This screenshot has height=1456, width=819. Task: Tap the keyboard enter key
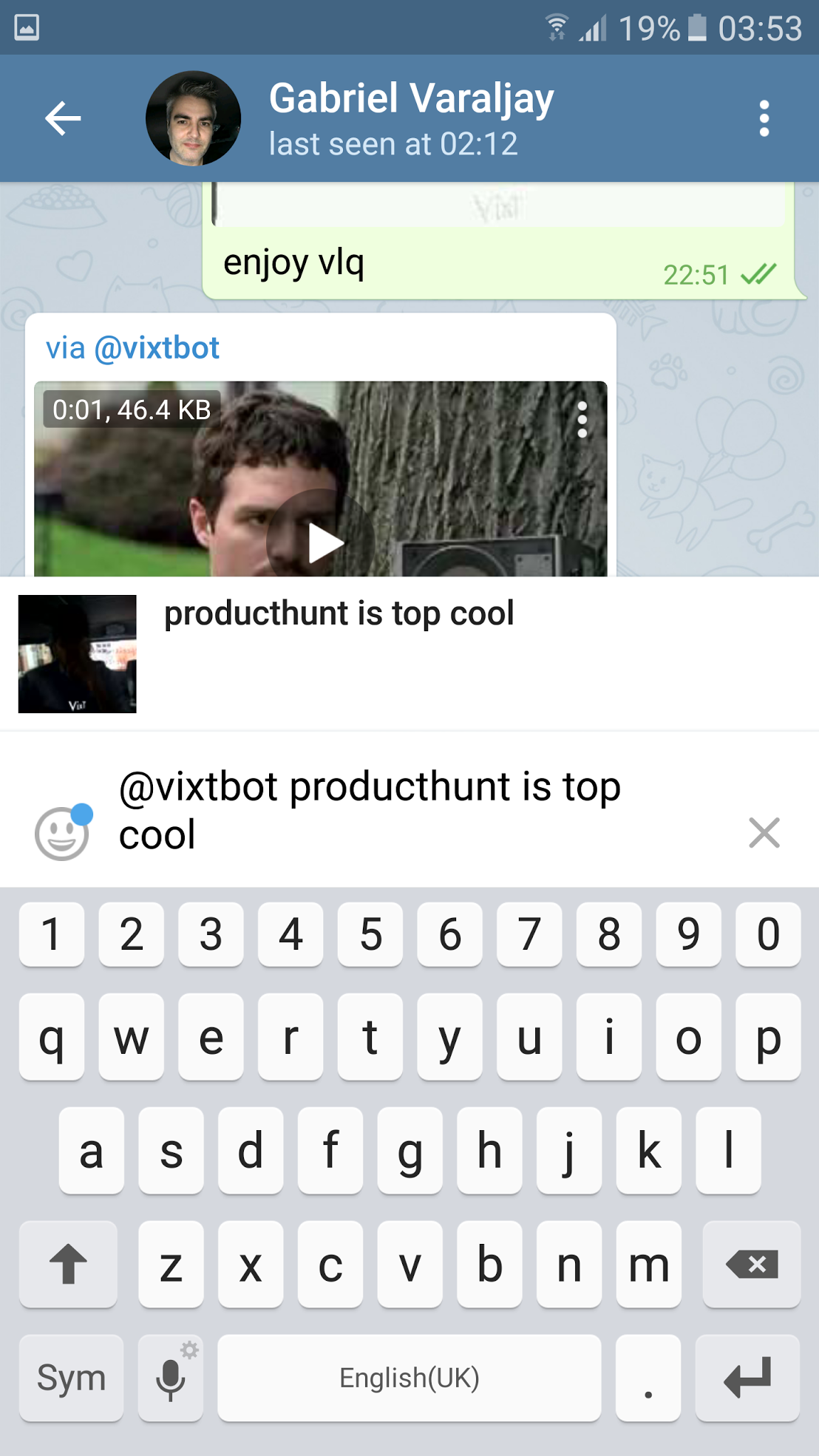[x=747, y=1378]
